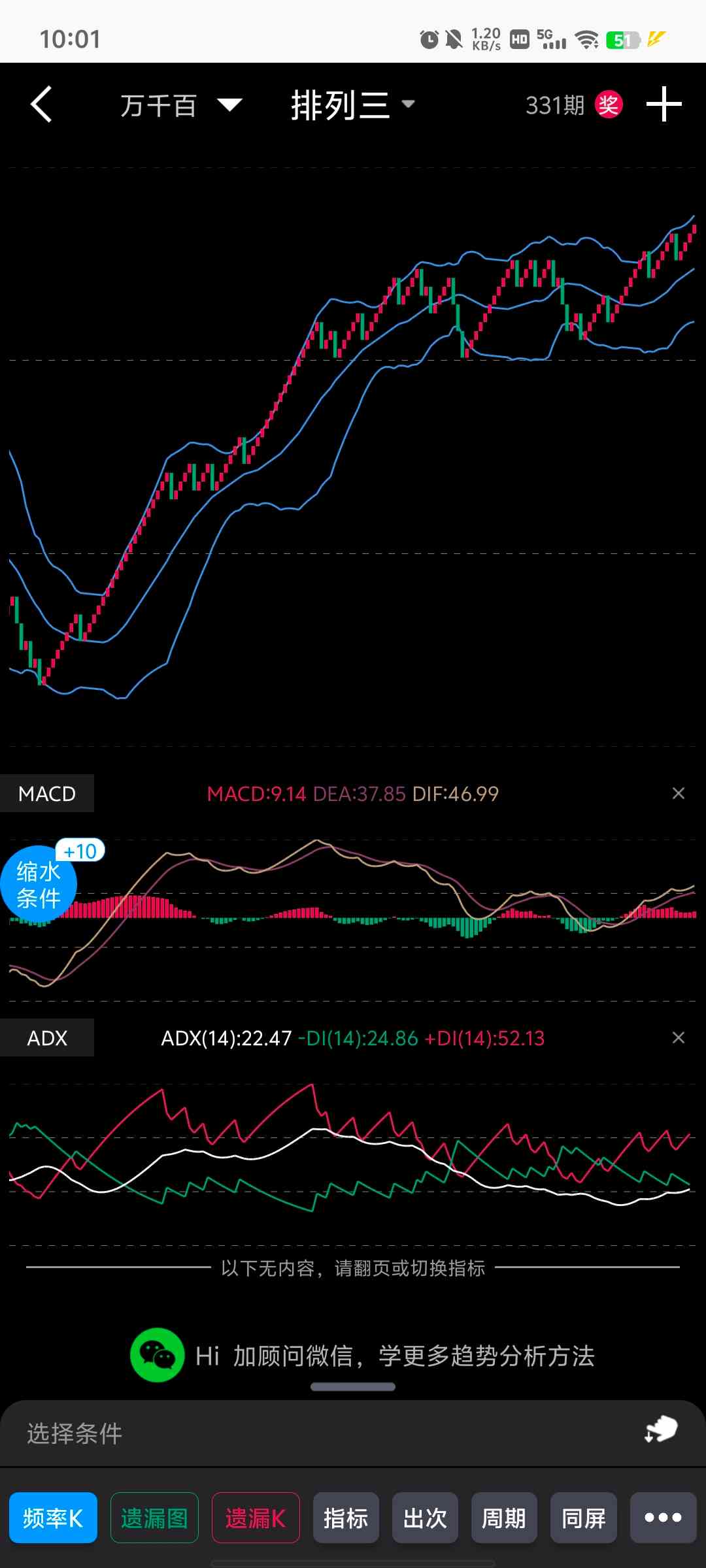706x1568 pixels.
Task: Open the 排列三 lottery type dropdown
Action: coord(352,105)
